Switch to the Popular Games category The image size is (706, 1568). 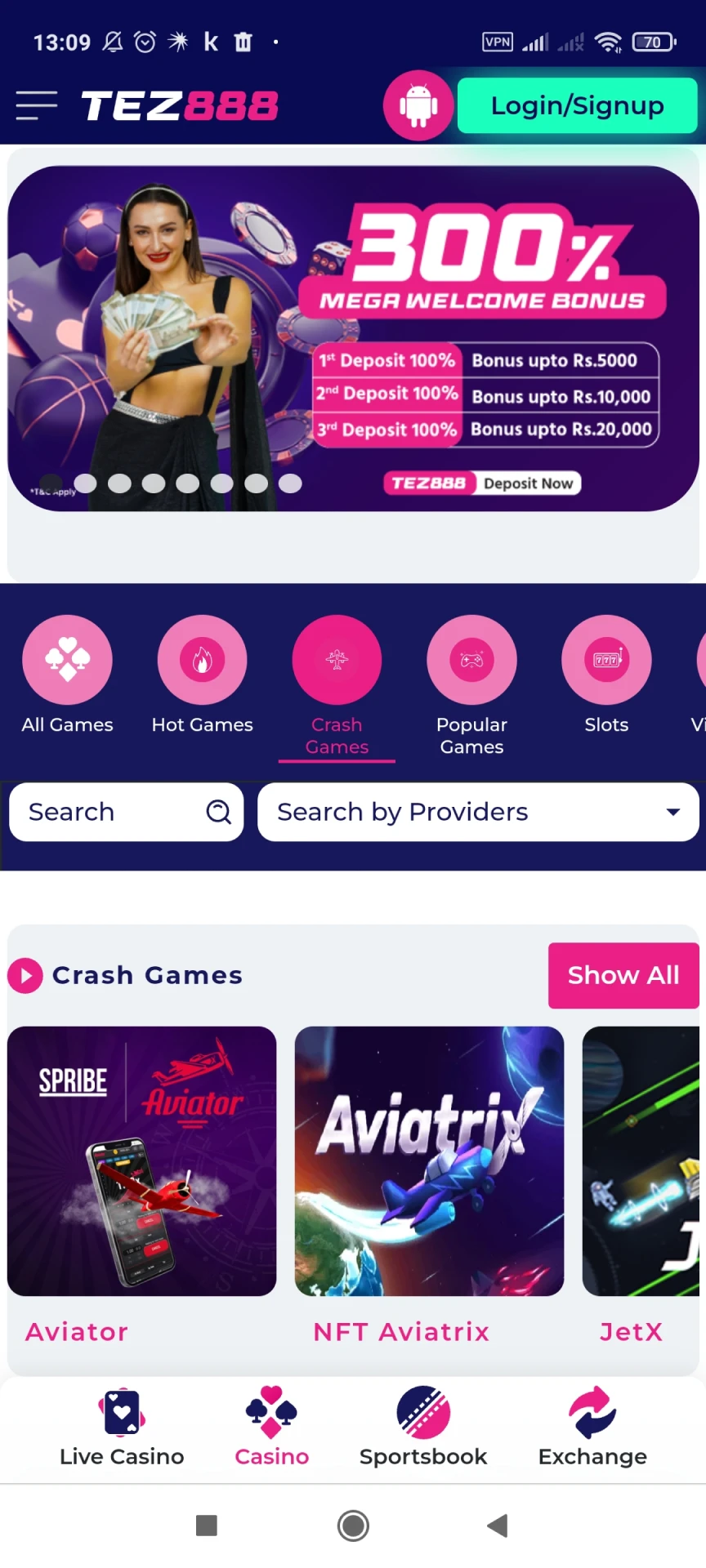pyautogui.click(x=471, y=660)
